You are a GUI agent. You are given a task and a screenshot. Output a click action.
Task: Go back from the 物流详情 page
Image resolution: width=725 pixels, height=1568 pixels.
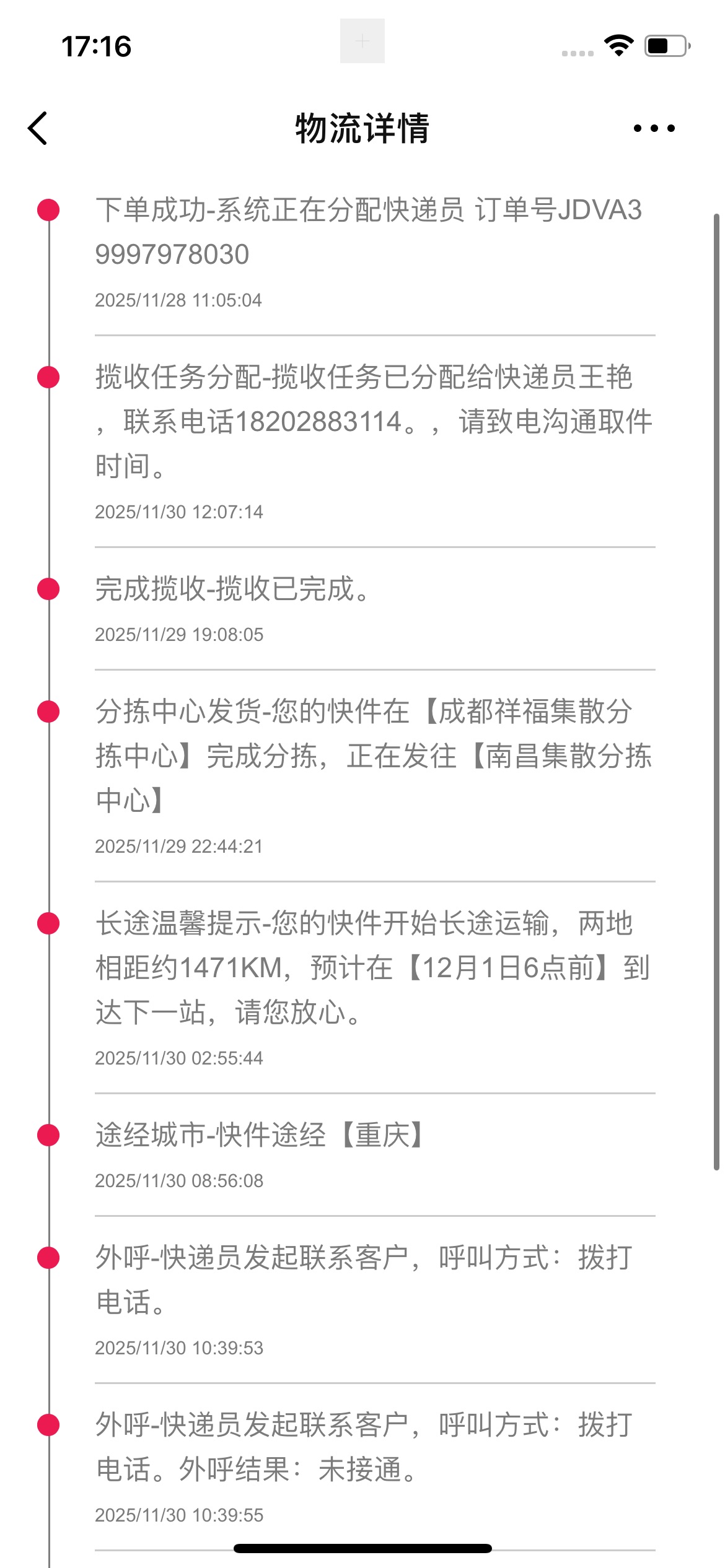[x=38, y=128]
